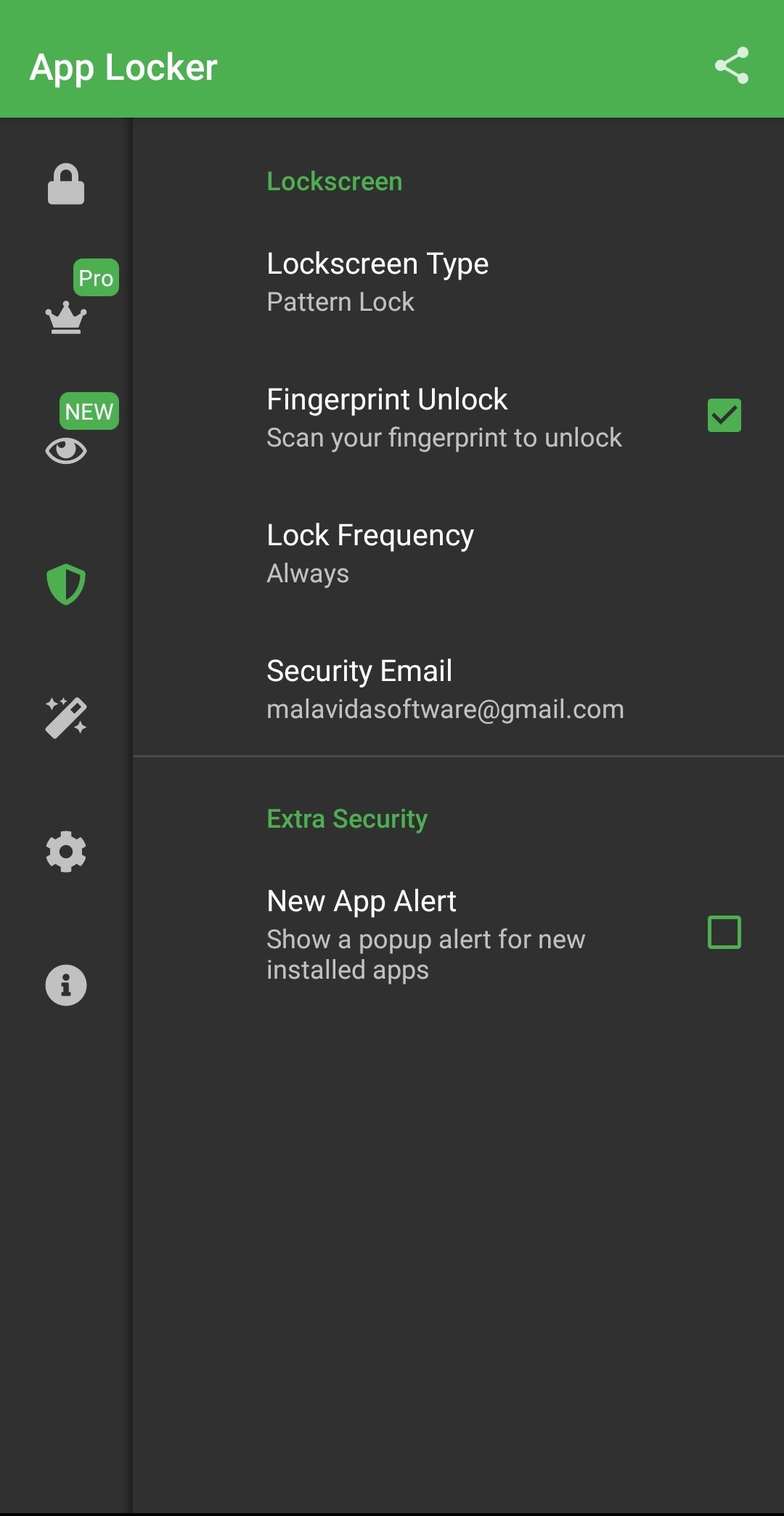Image resolution: width=784 pixels, height=1516 pixels.
Task: Open the info section in sidebar
Action: (66, 985)
